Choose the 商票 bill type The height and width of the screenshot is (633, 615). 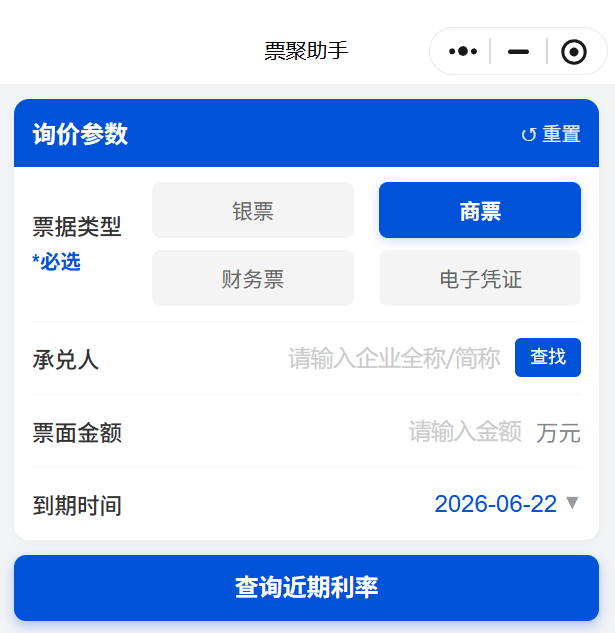480,211
